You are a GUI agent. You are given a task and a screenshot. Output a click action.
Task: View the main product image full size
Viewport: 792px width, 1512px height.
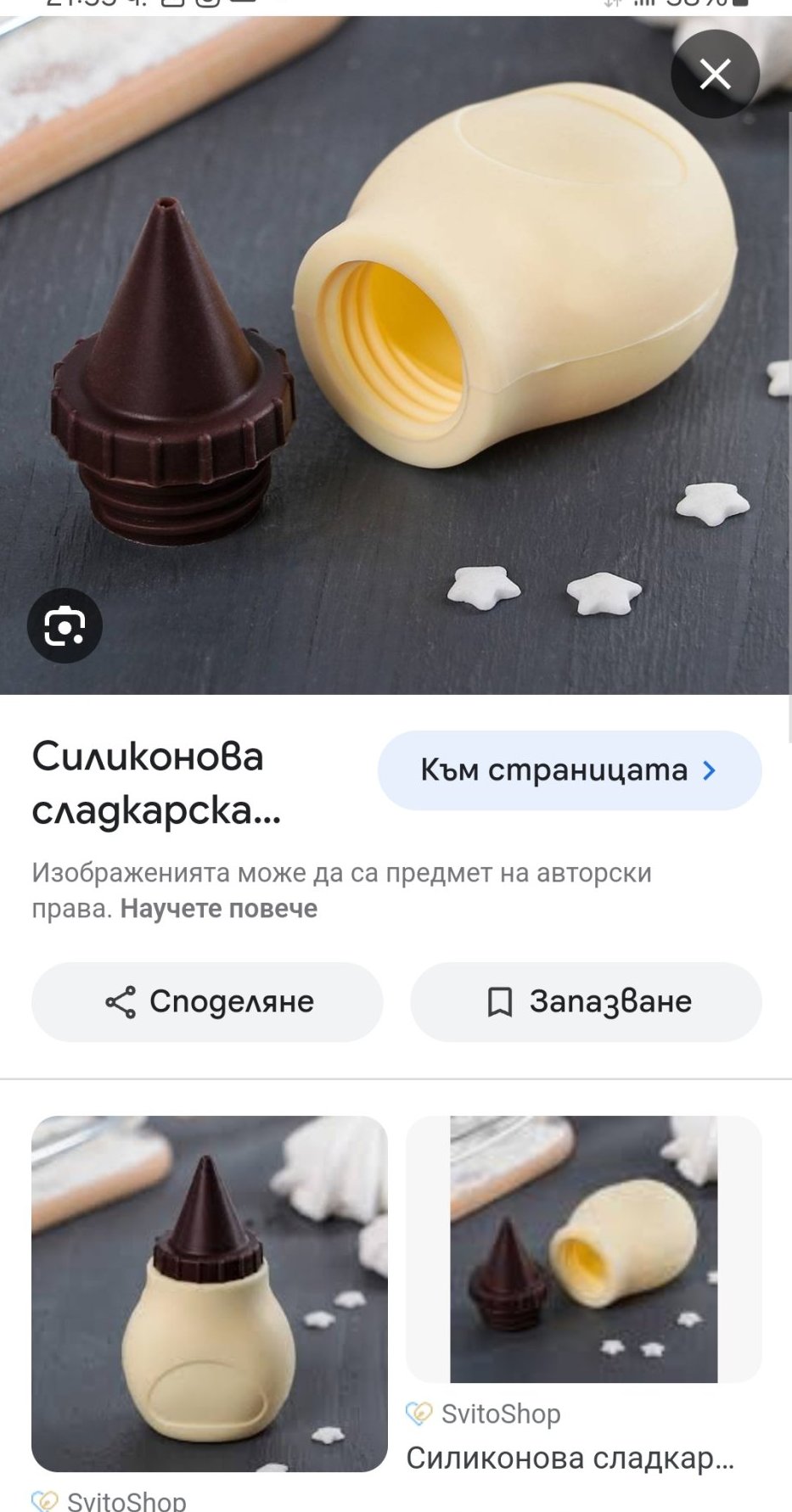click(x=396, y=356)
